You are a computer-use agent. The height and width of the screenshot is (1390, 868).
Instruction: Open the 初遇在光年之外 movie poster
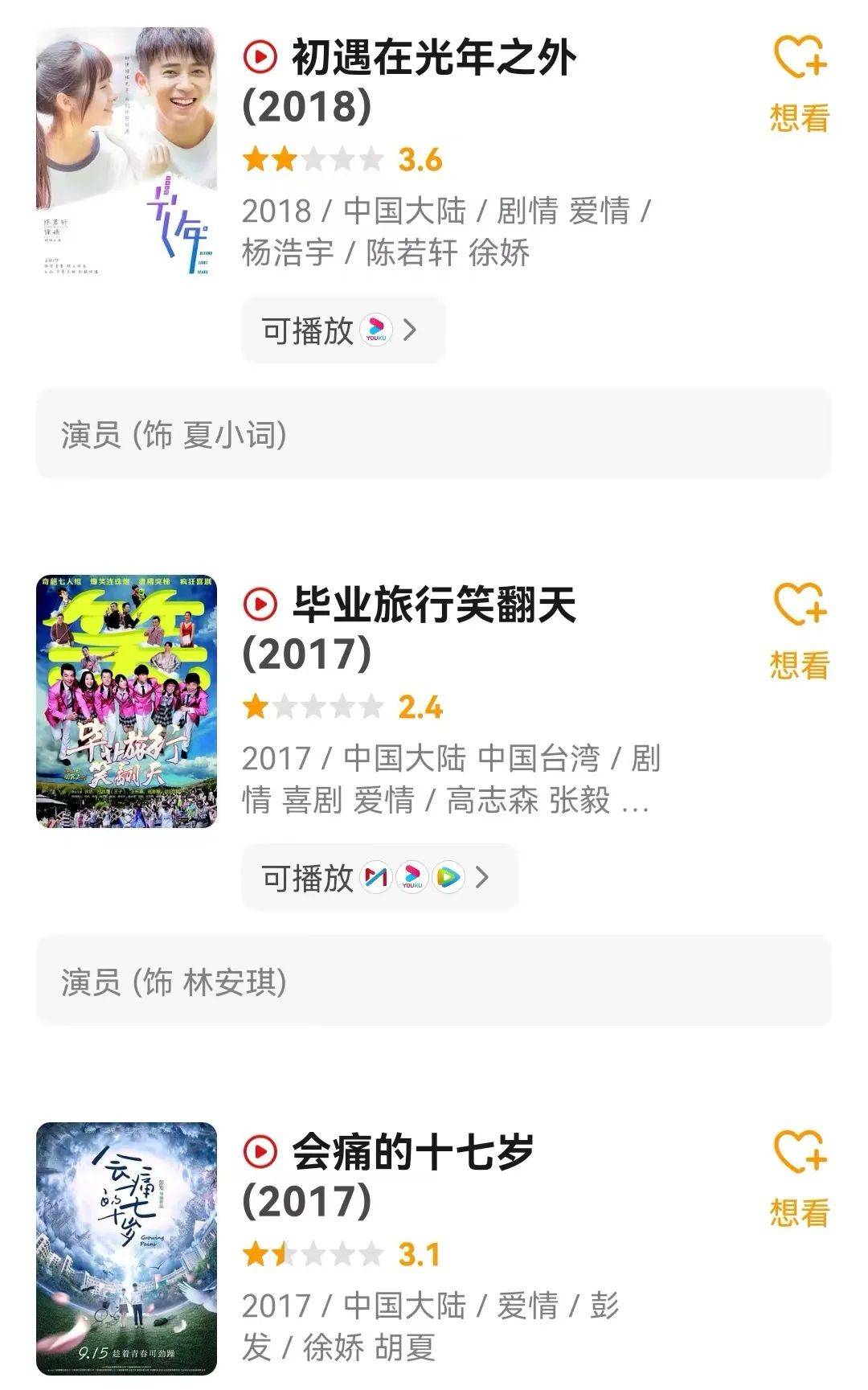coord(127,154)
